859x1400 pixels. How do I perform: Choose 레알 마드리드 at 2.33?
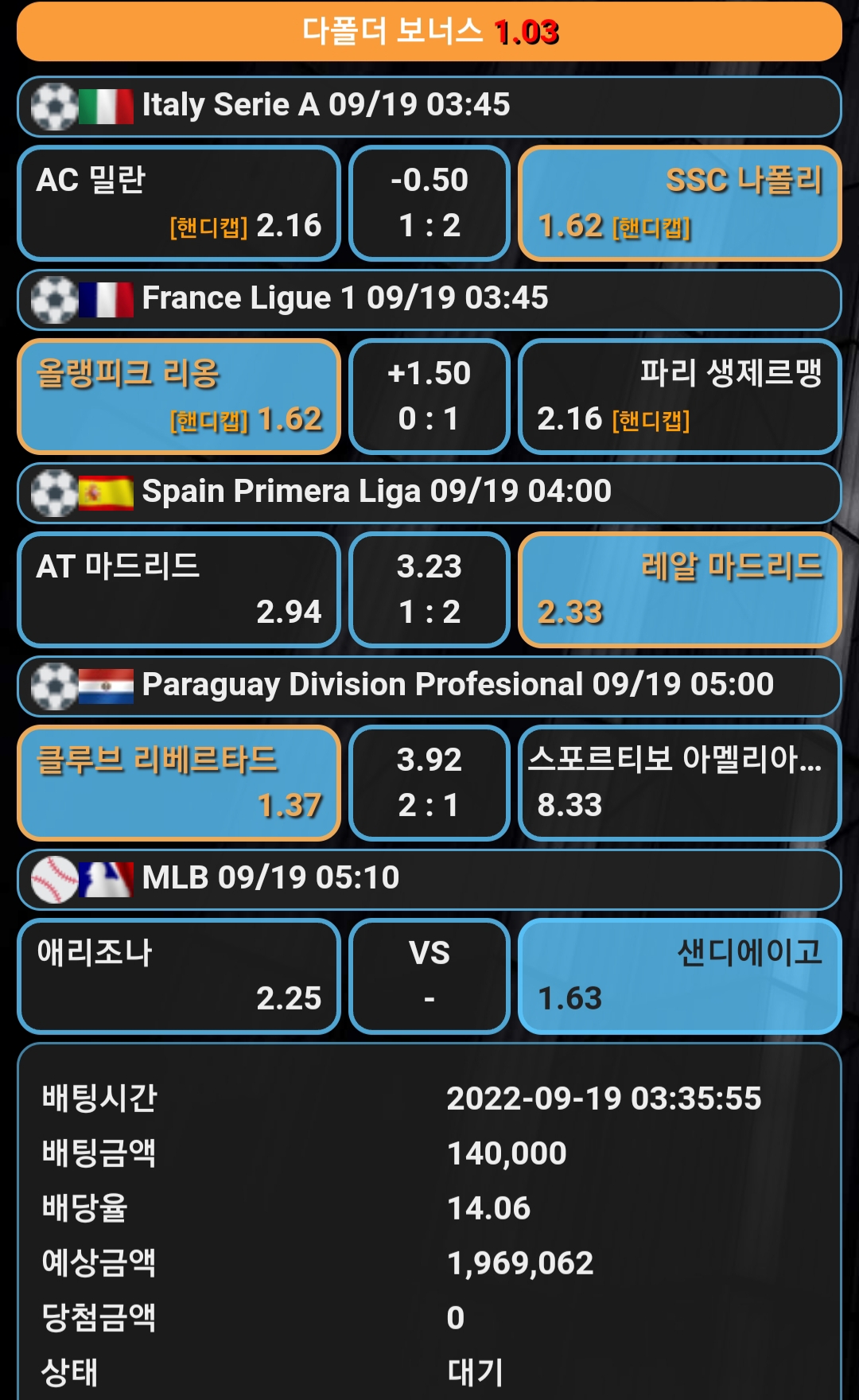(x=680, y=589)
